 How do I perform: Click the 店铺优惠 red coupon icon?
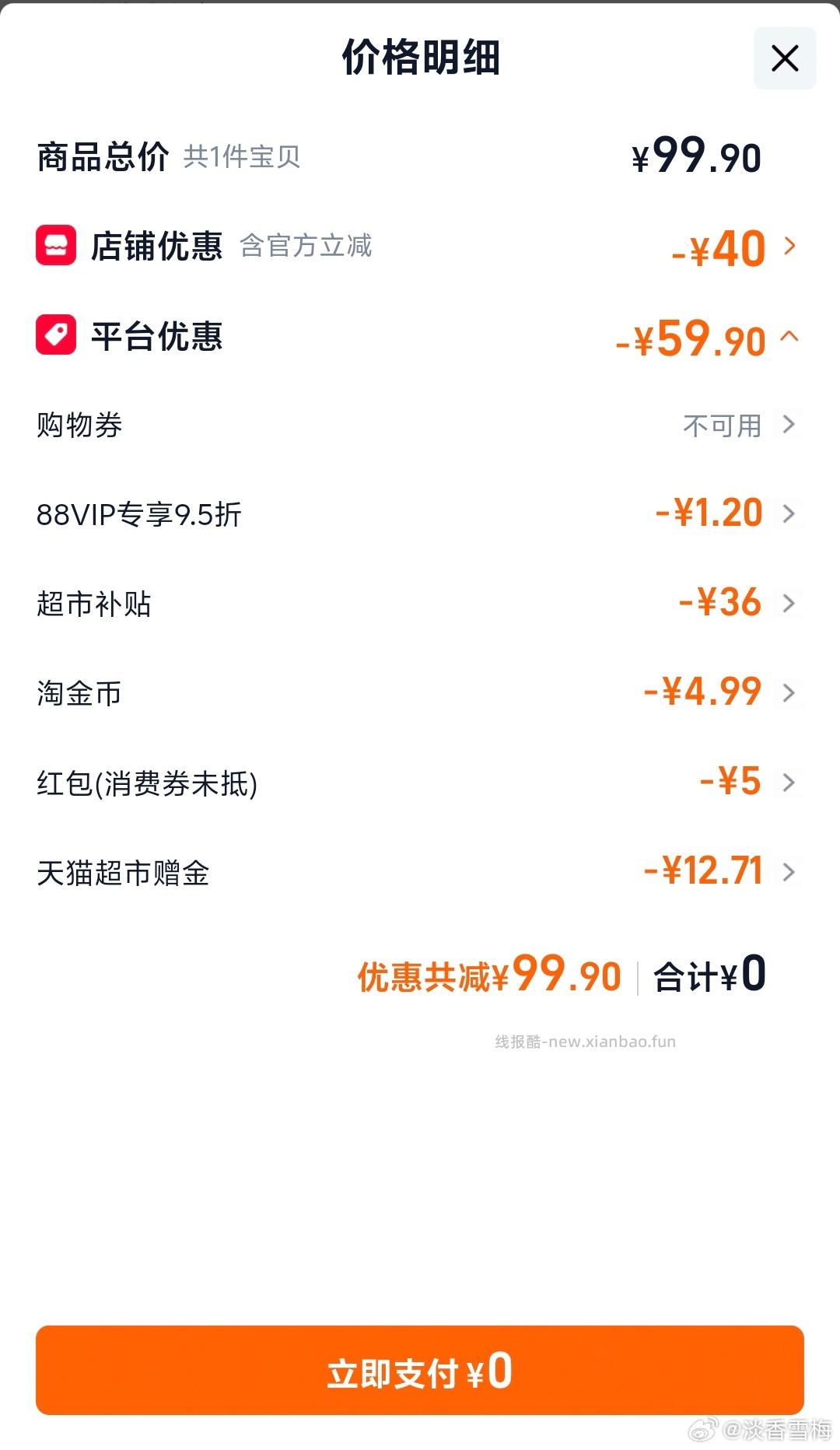point(54,247)
